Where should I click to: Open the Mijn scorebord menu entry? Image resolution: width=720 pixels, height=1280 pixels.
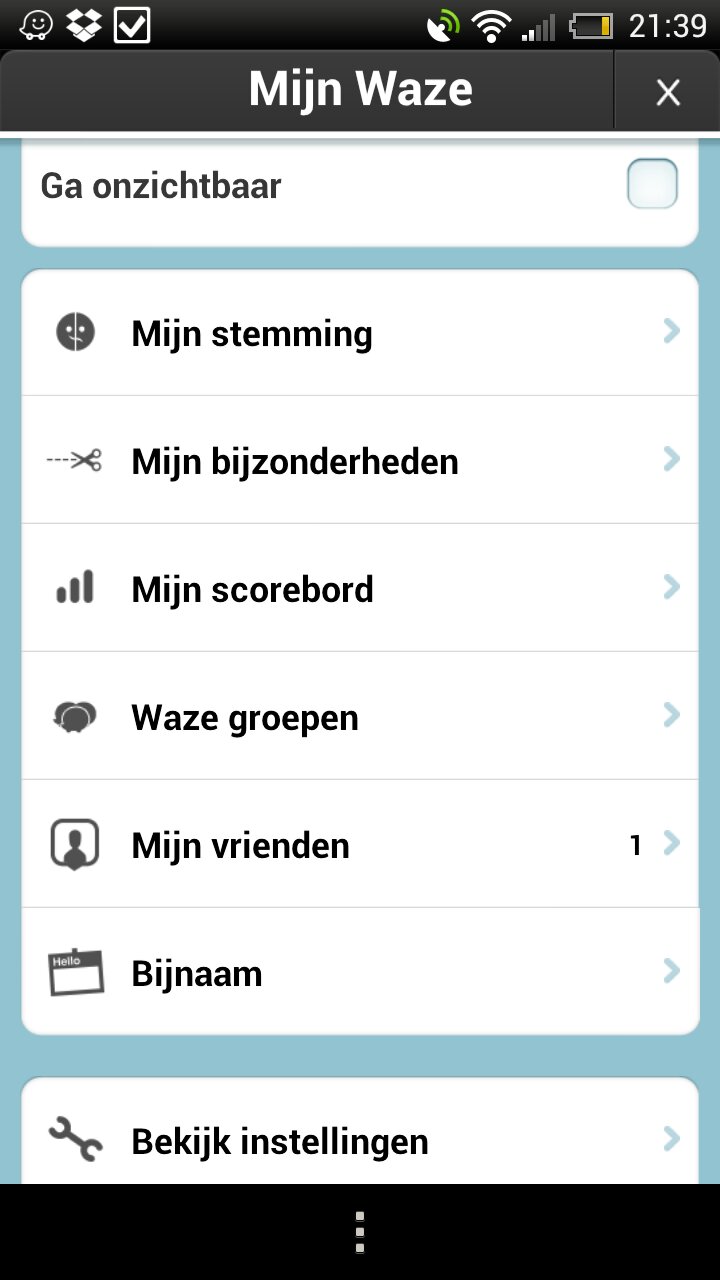[x=360, y=587]
